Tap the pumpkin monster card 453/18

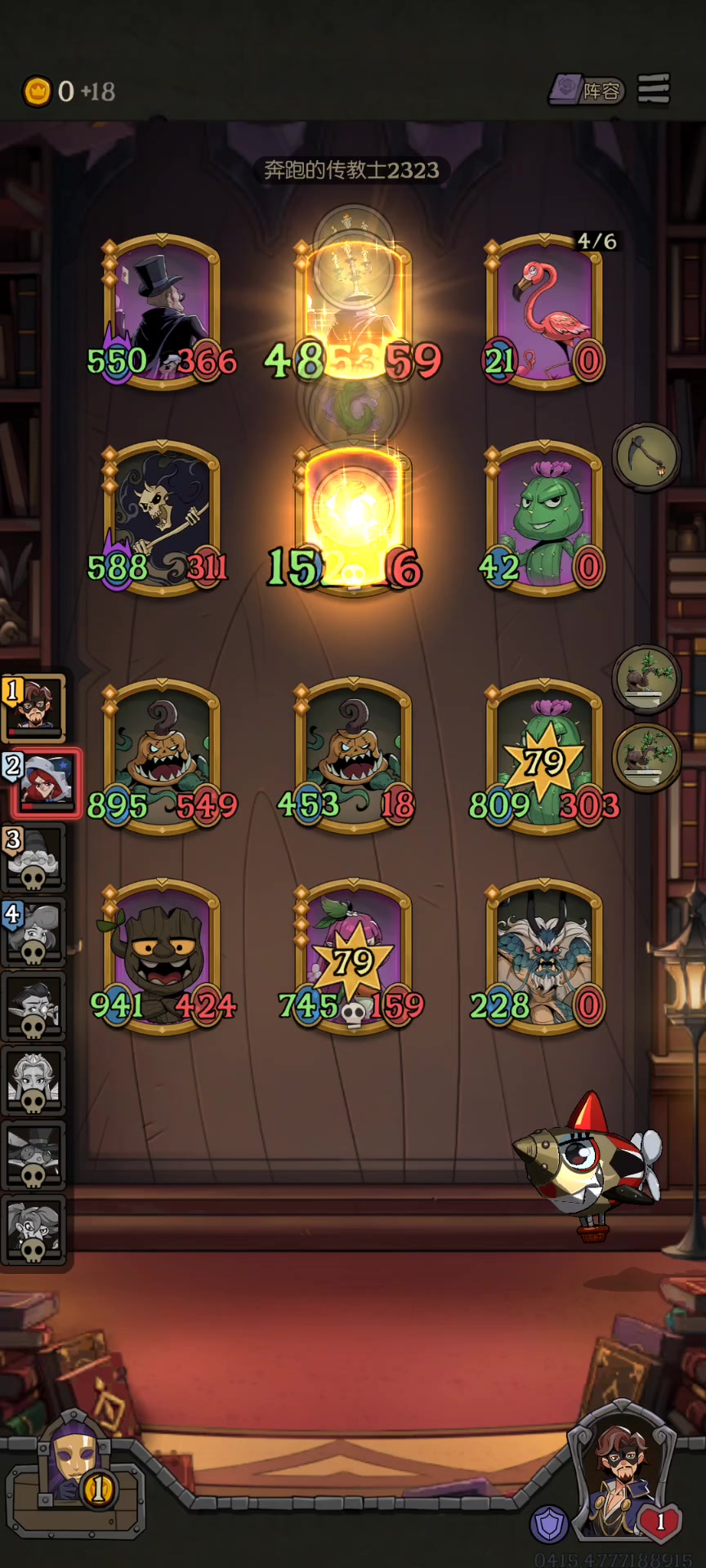point(353,755)
